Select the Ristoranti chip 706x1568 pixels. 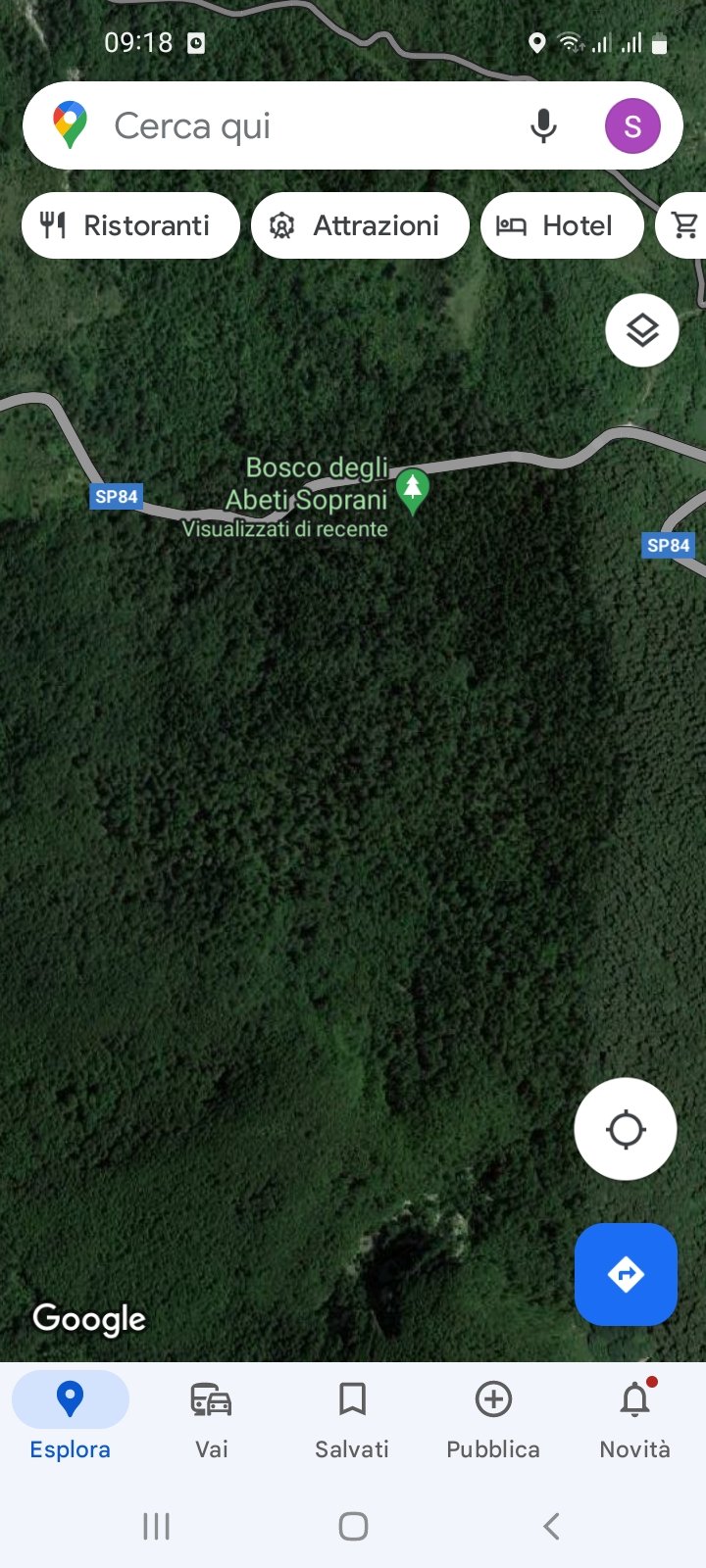pyautogui.click(x=130, y=225)
